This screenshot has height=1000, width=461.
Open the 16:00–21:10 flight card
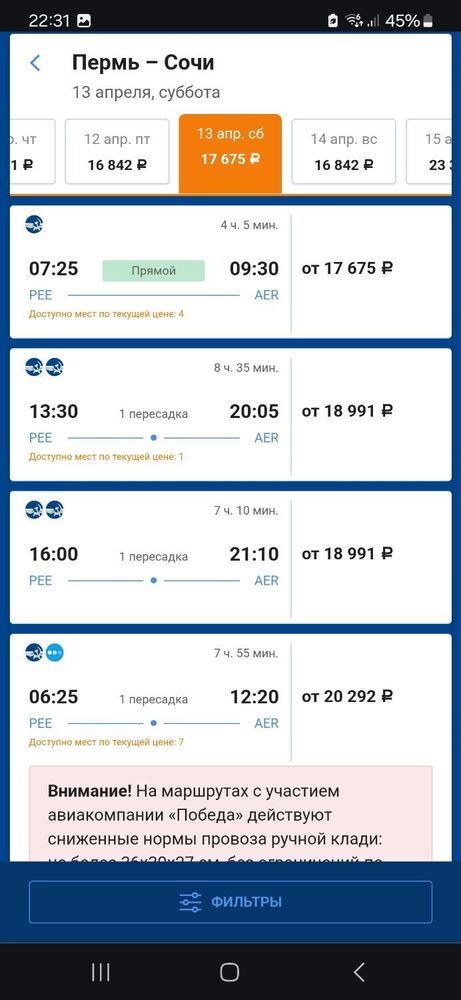230,557
